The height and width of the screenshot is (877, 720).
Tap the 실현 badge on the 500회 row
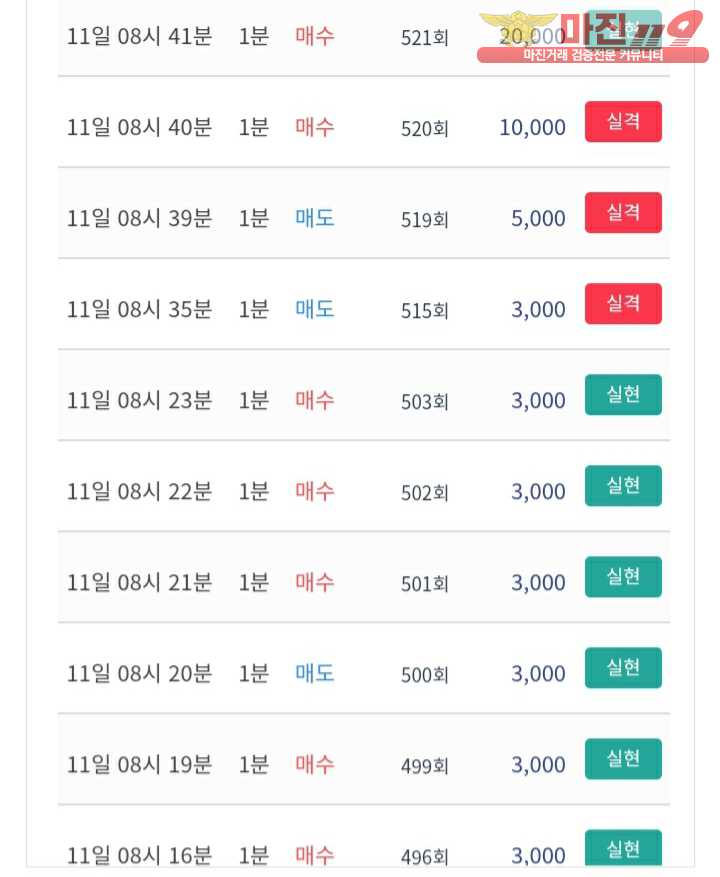pyautogui.click(x=623, y=668)
